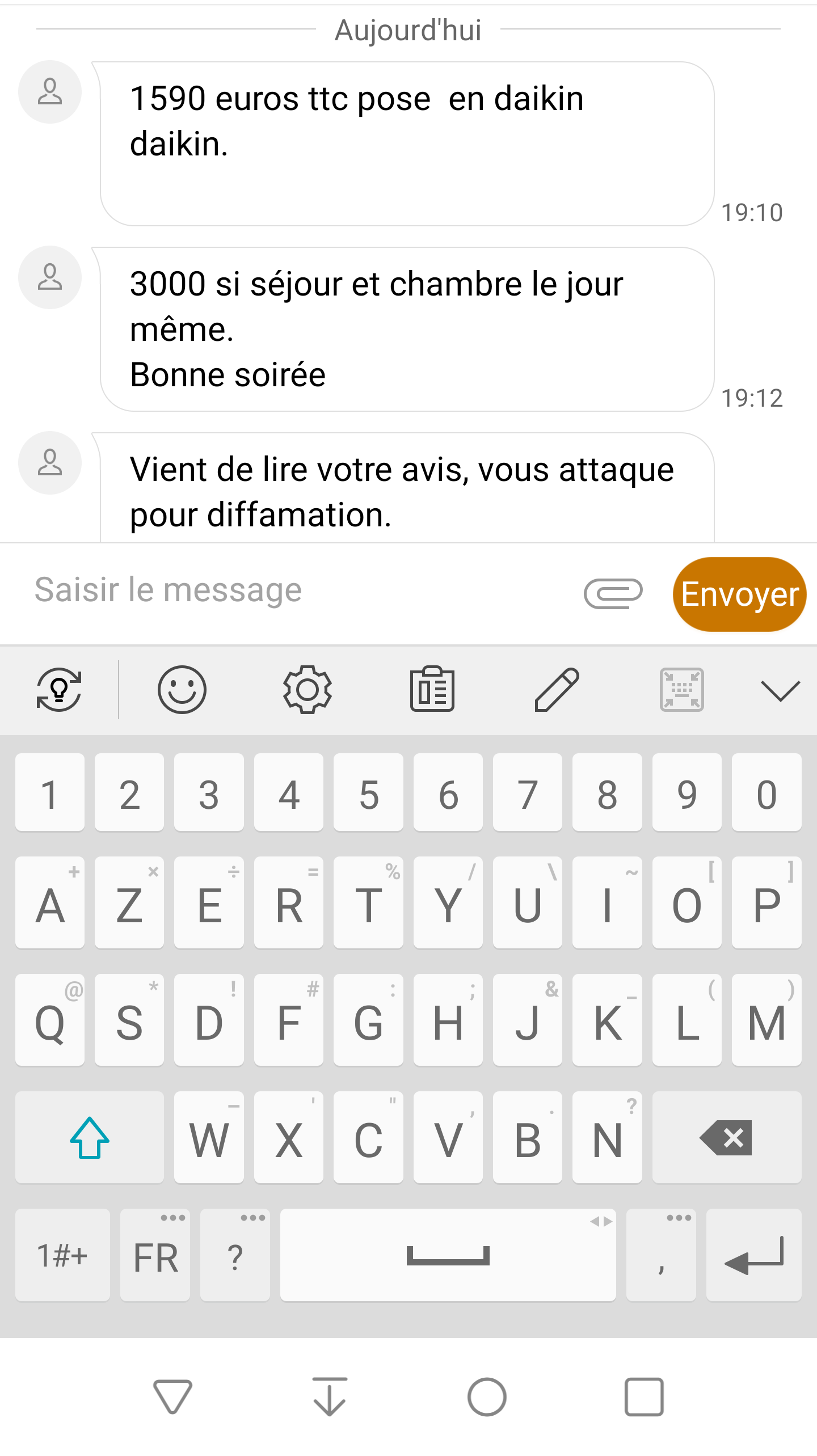This screenshot has width=817, height=1456.
Task: Send the message with Envoyer
Action: tap(739, 594)
